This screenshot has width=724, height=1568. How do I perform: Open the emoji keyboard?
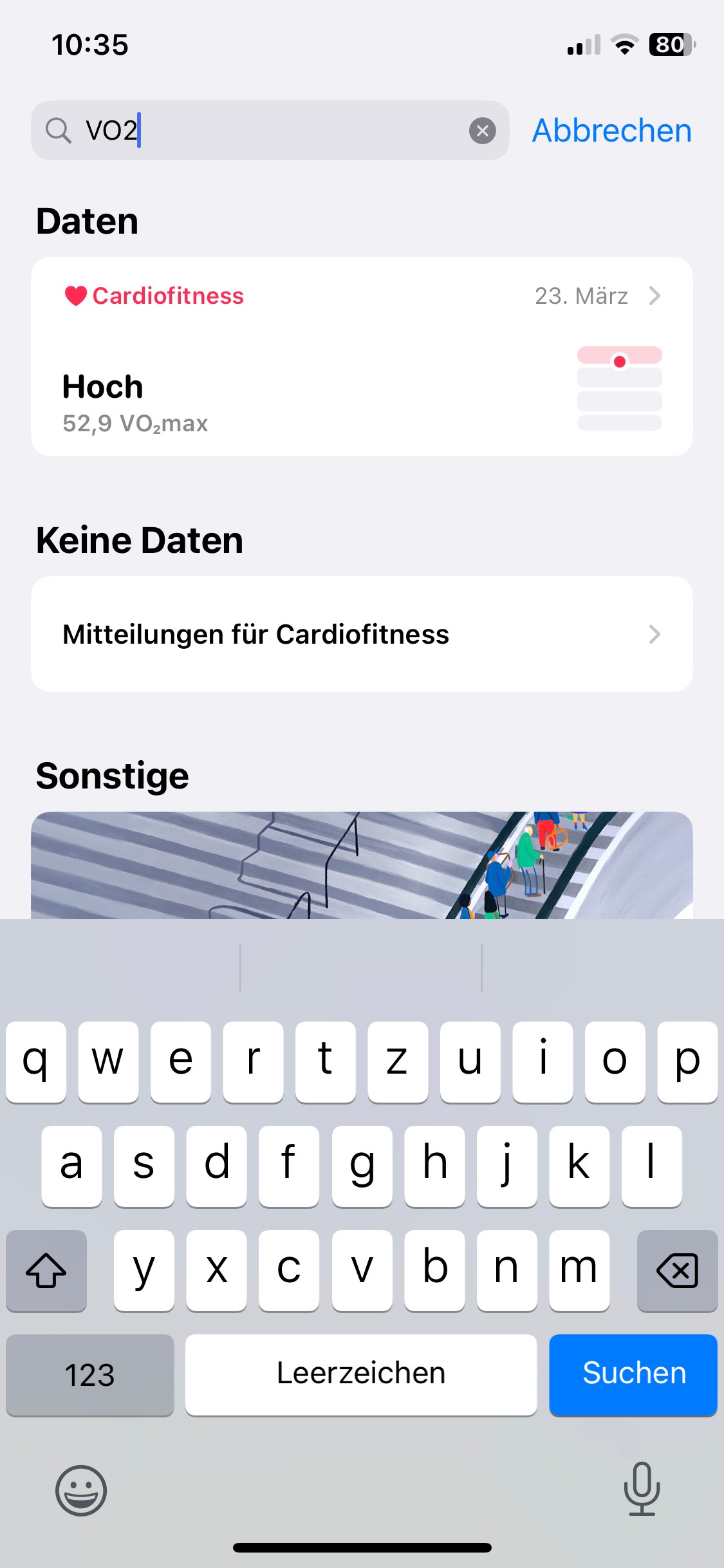(81, 1490)
